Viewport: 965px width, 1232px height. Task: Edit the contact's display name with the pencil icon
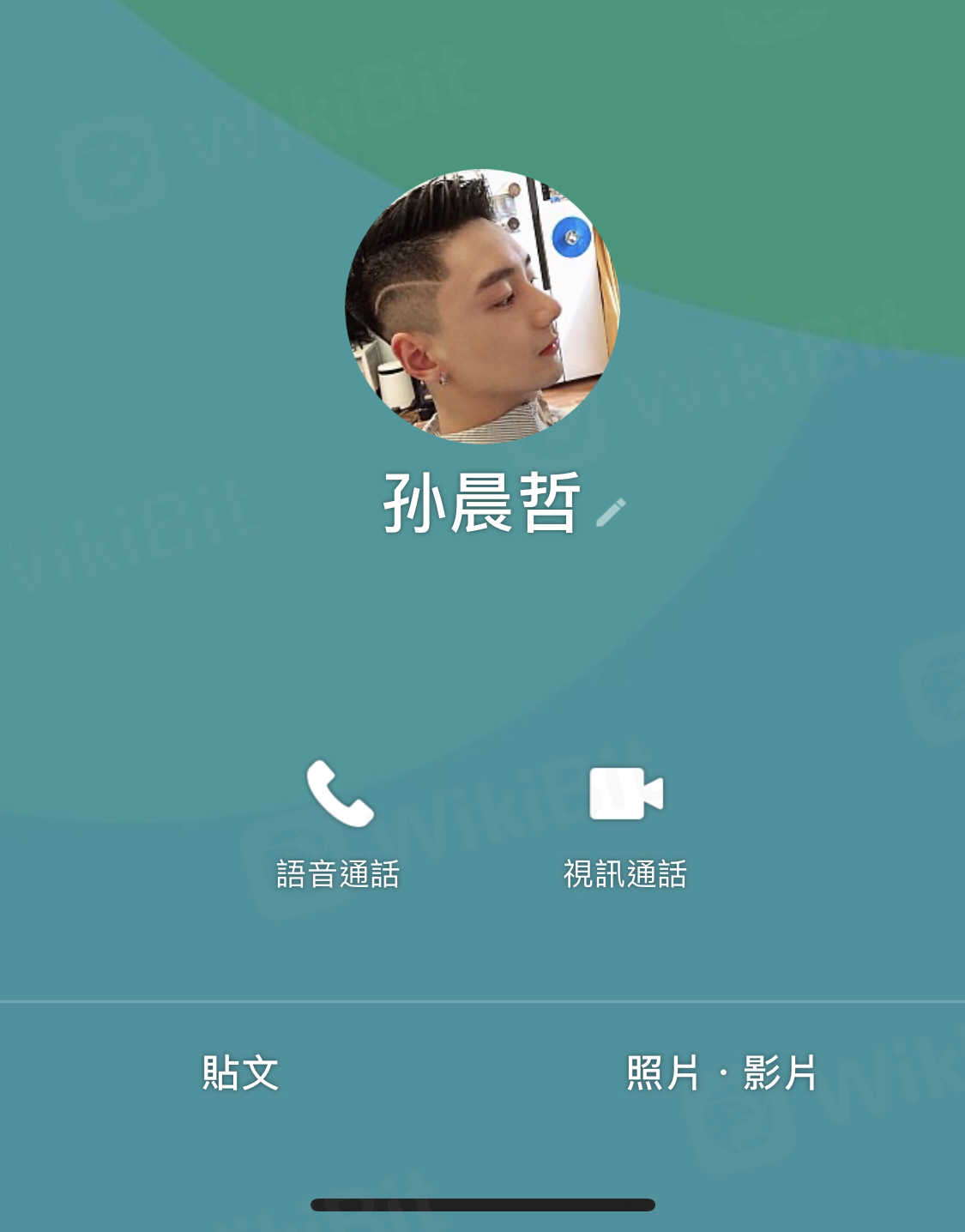click(610, 511)
